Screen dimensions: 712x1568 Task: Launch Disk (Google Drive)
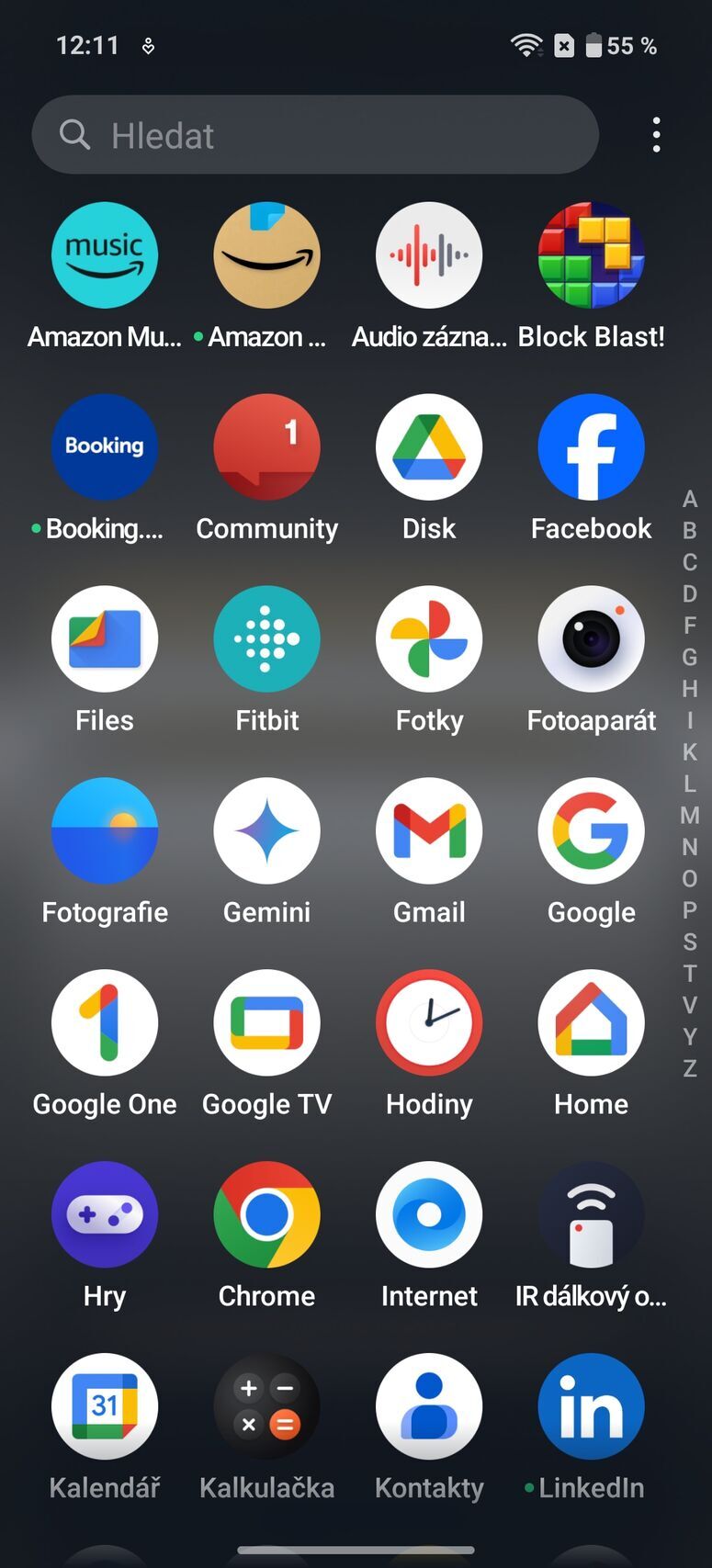[x=428, y=446]
